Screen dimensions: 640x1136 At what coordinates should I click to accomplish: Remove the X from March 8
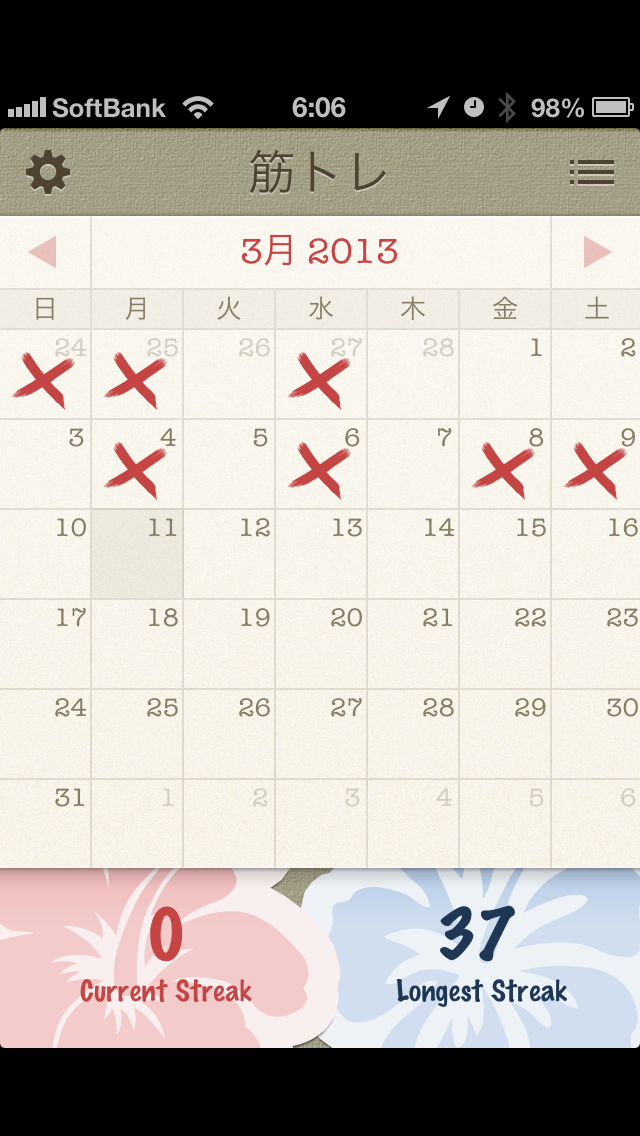pos(505,465)
